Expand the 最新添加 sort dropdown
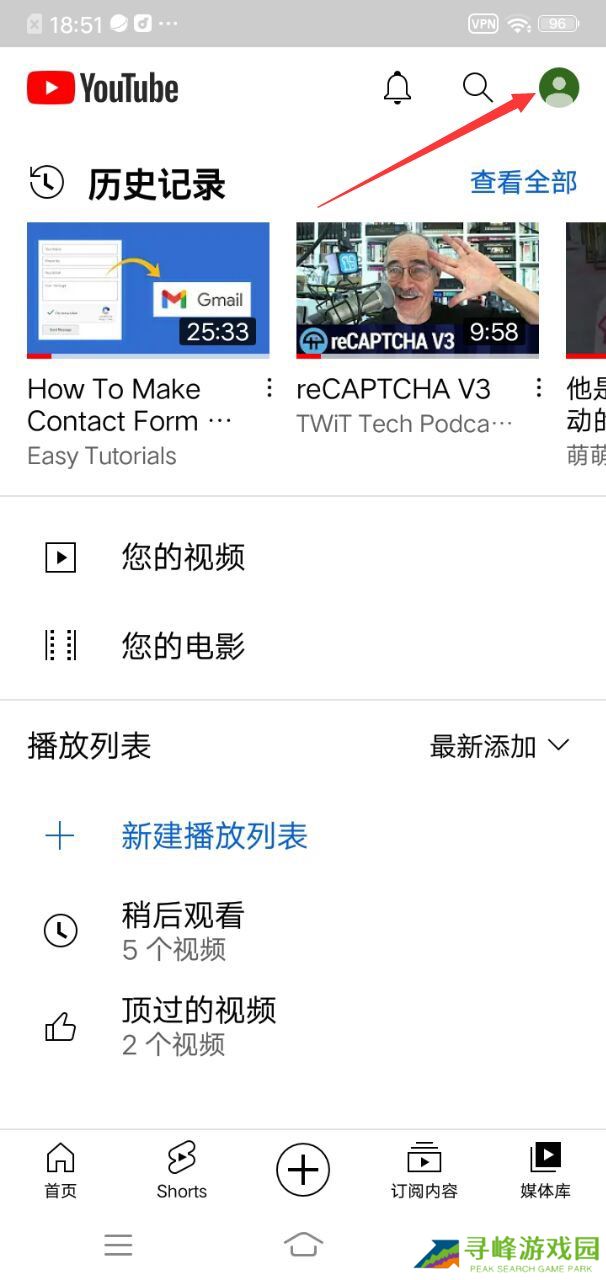Image resolution: width=606 pixels, height=1280 pixels. pyautogui.click(x=500, y=746)
